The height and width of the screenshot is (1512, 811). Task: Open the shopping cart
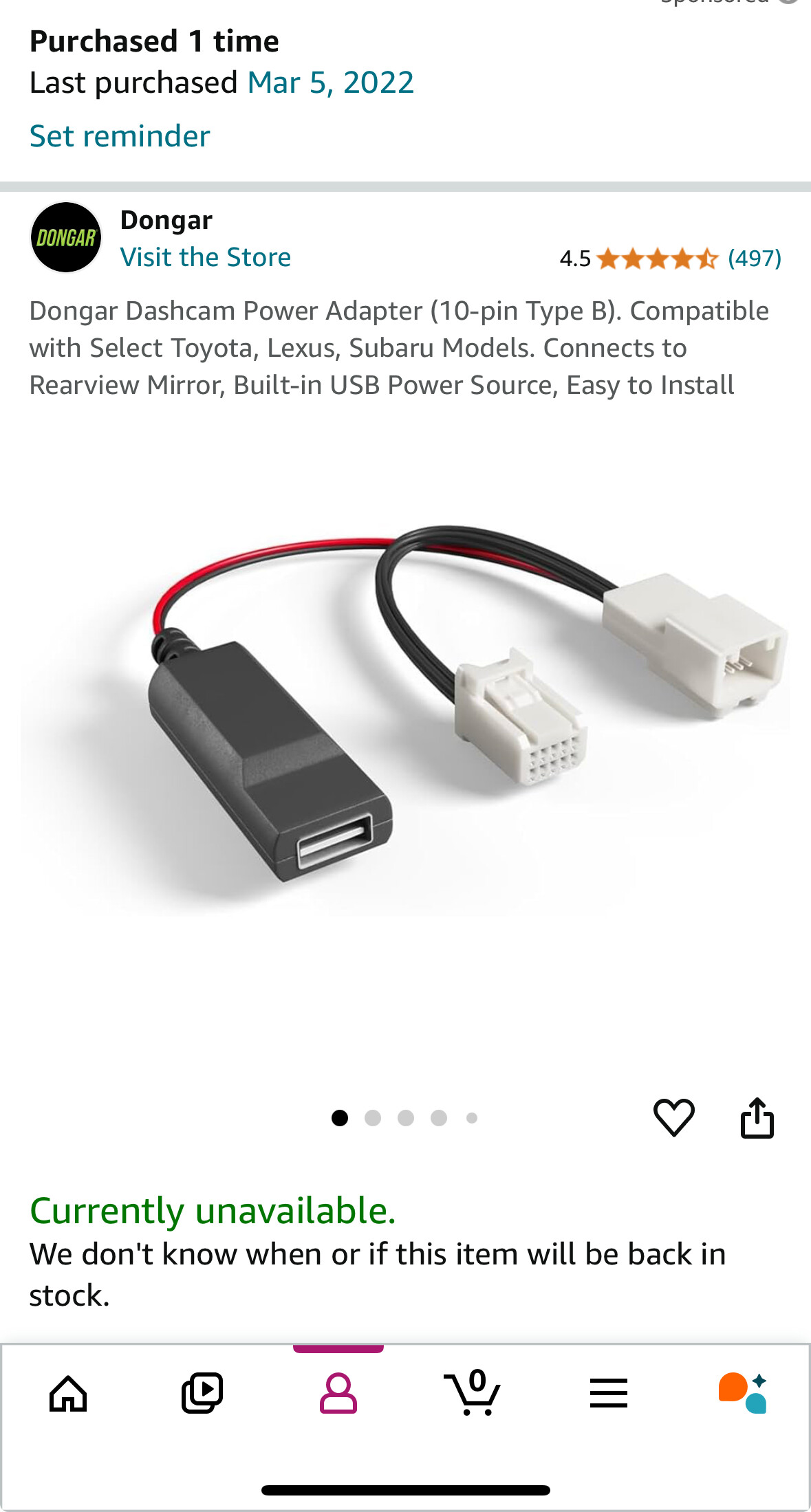click(472, 1393)
